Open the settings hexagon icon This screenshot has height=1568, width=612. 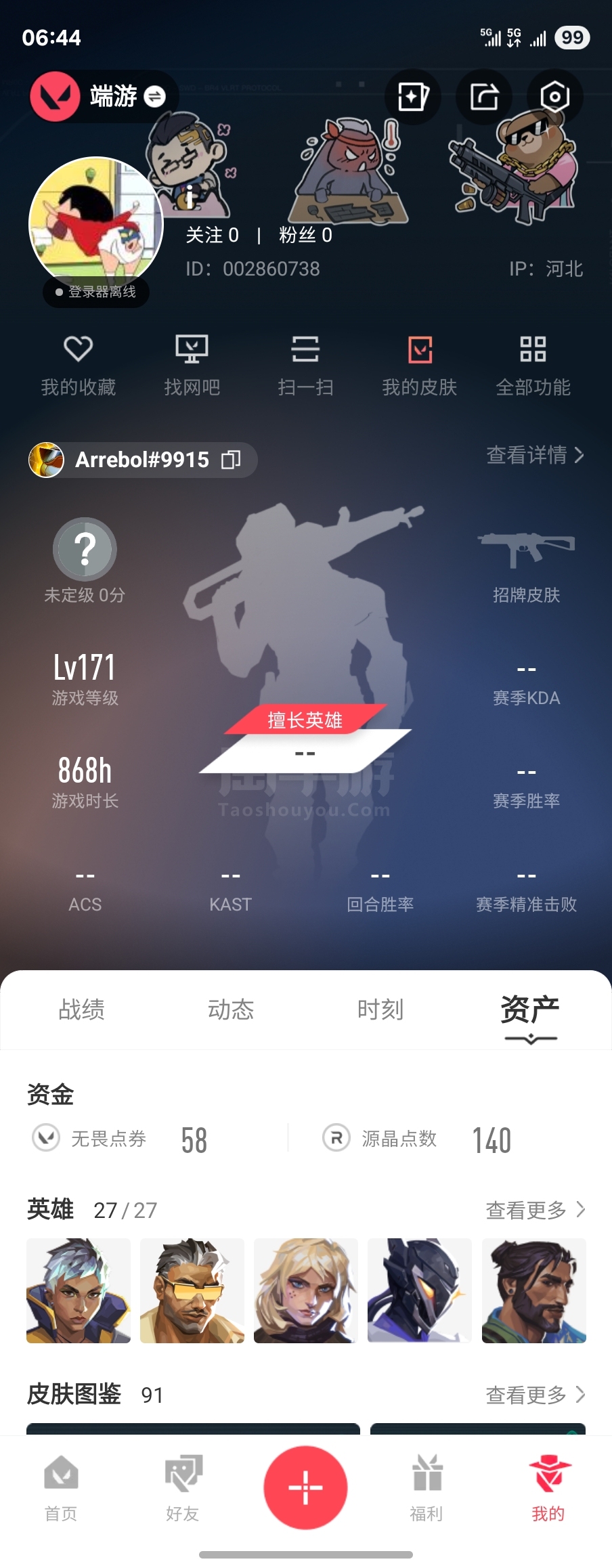click(554, 97)
